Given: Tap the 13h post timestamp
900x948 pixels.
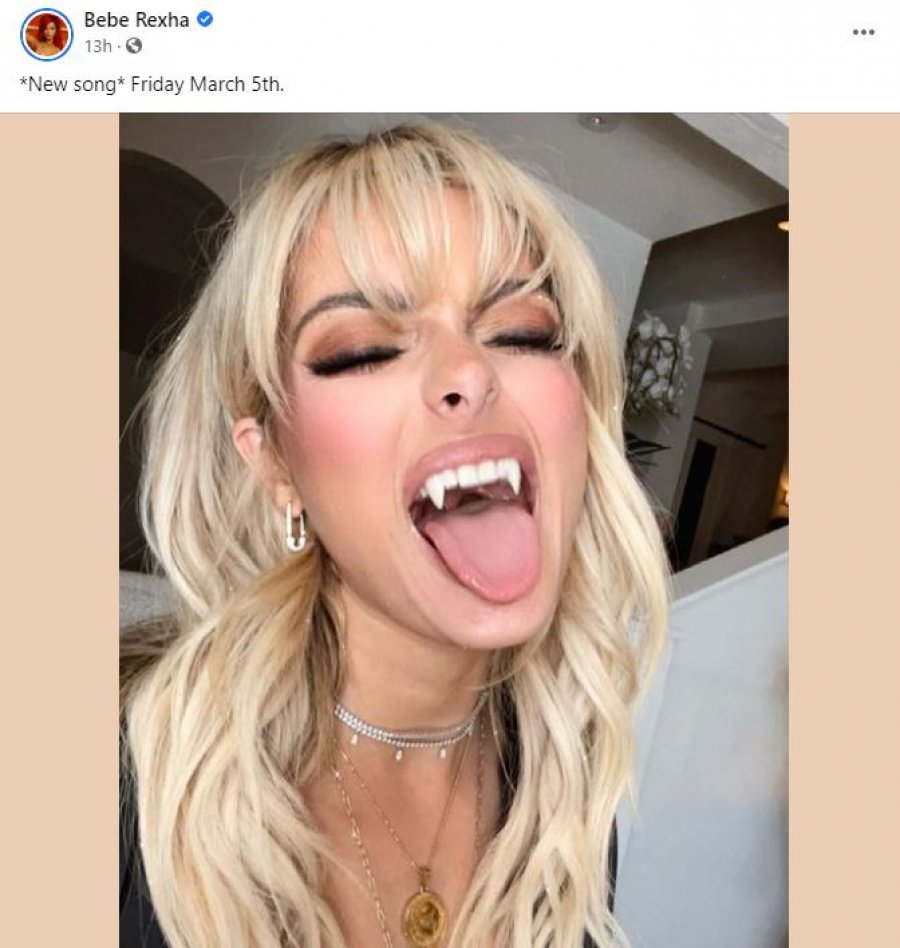Looking at the screenshot, I should click(97, 46).
